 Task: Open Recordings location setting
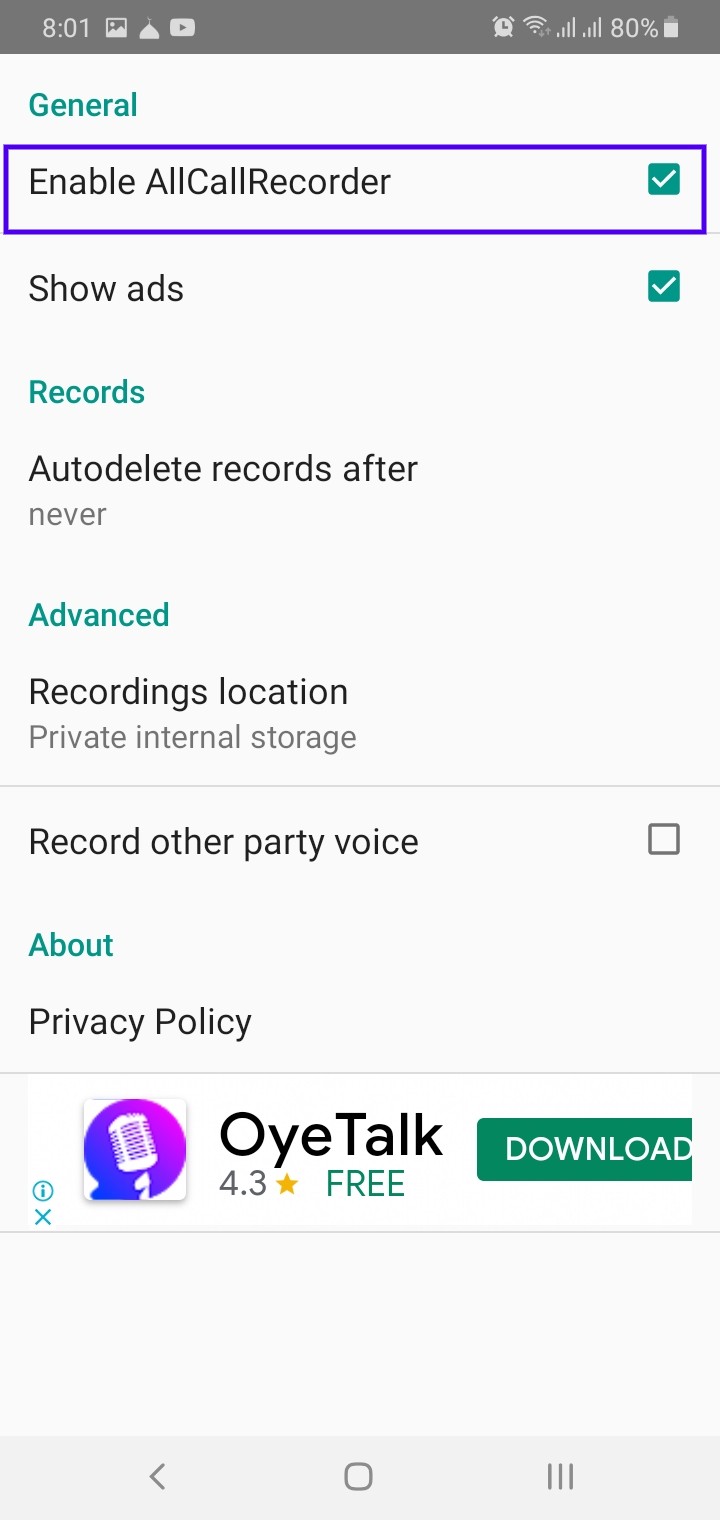(360, 713)
